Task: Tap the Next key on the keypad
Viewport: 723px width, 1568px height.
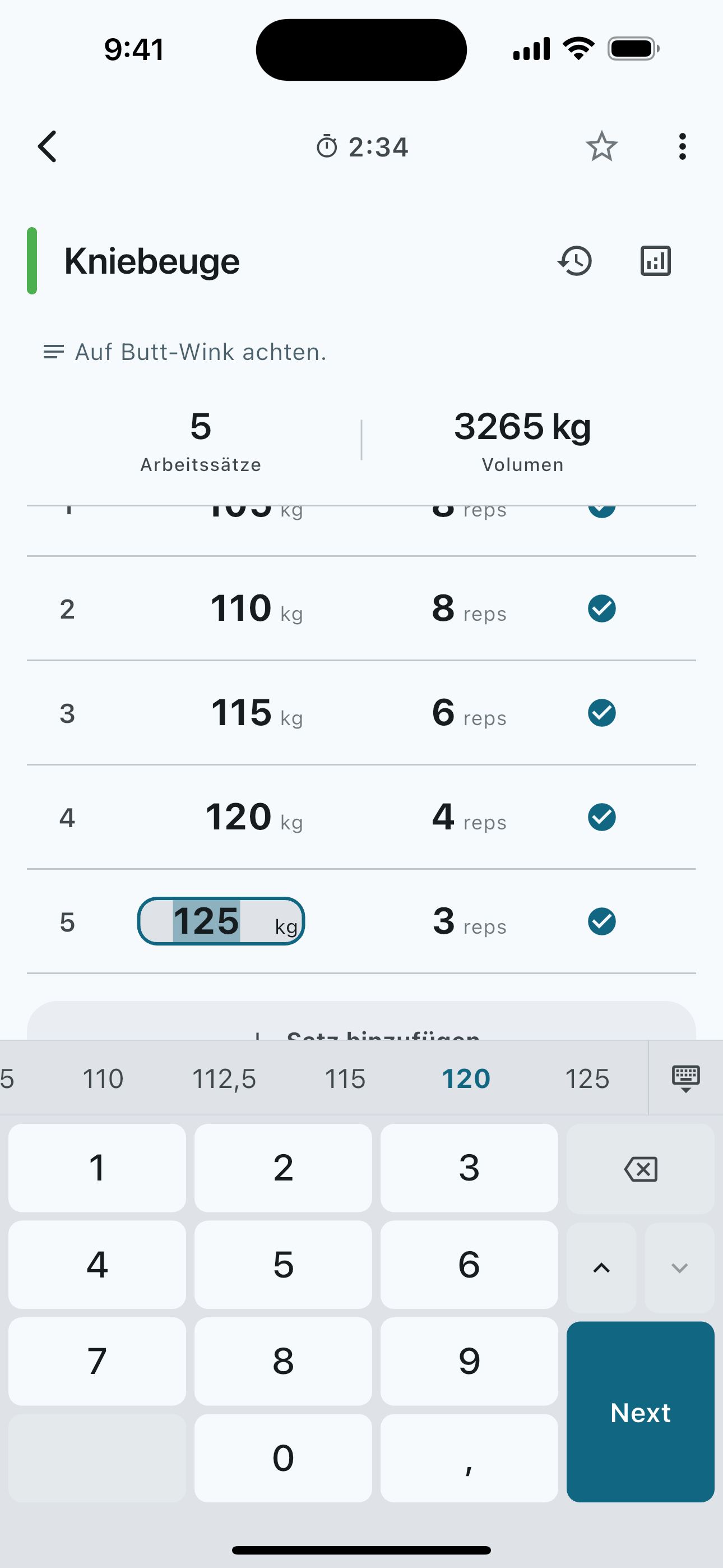Action: click(x=640, y=1412)
